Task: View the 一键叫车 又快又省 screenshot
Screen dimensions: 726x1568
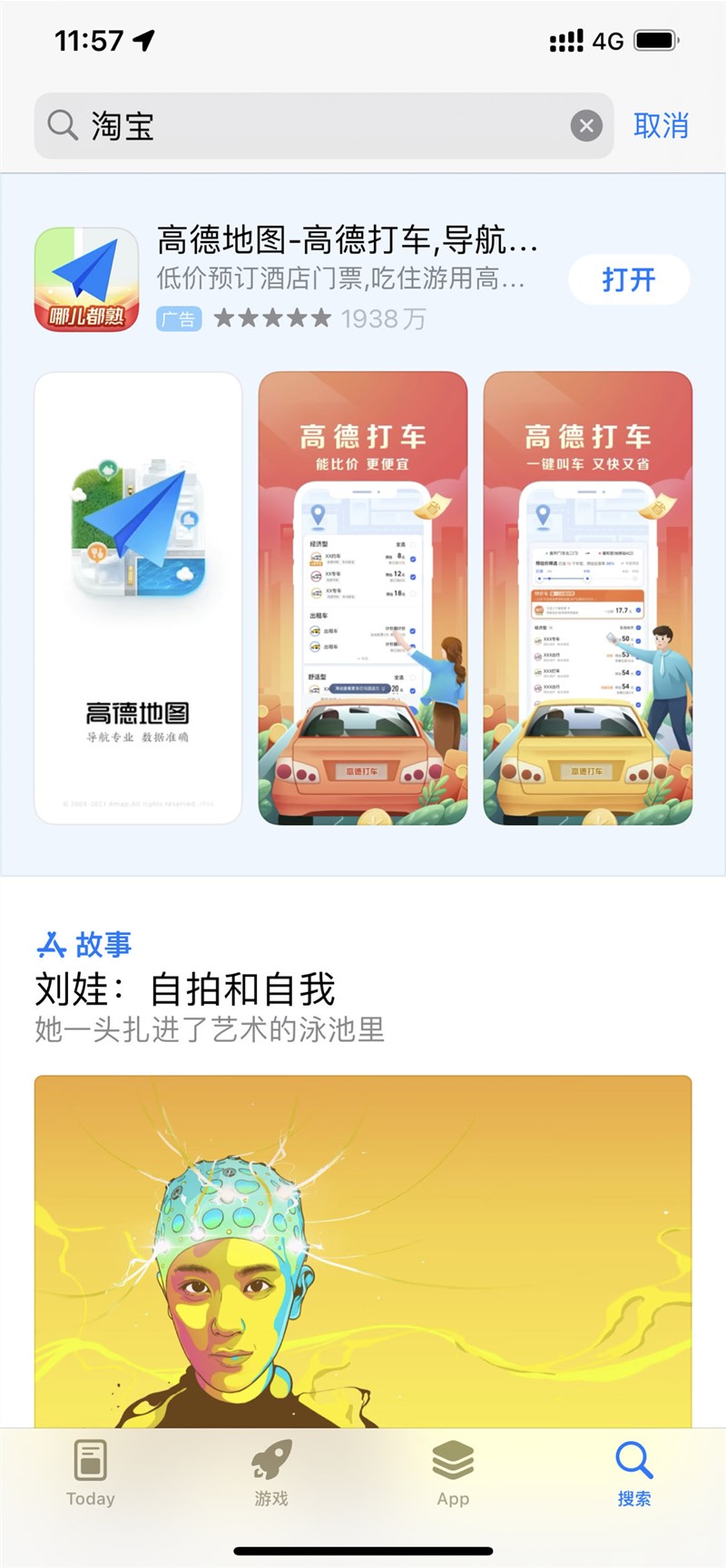Action: (x=587, y=597)
